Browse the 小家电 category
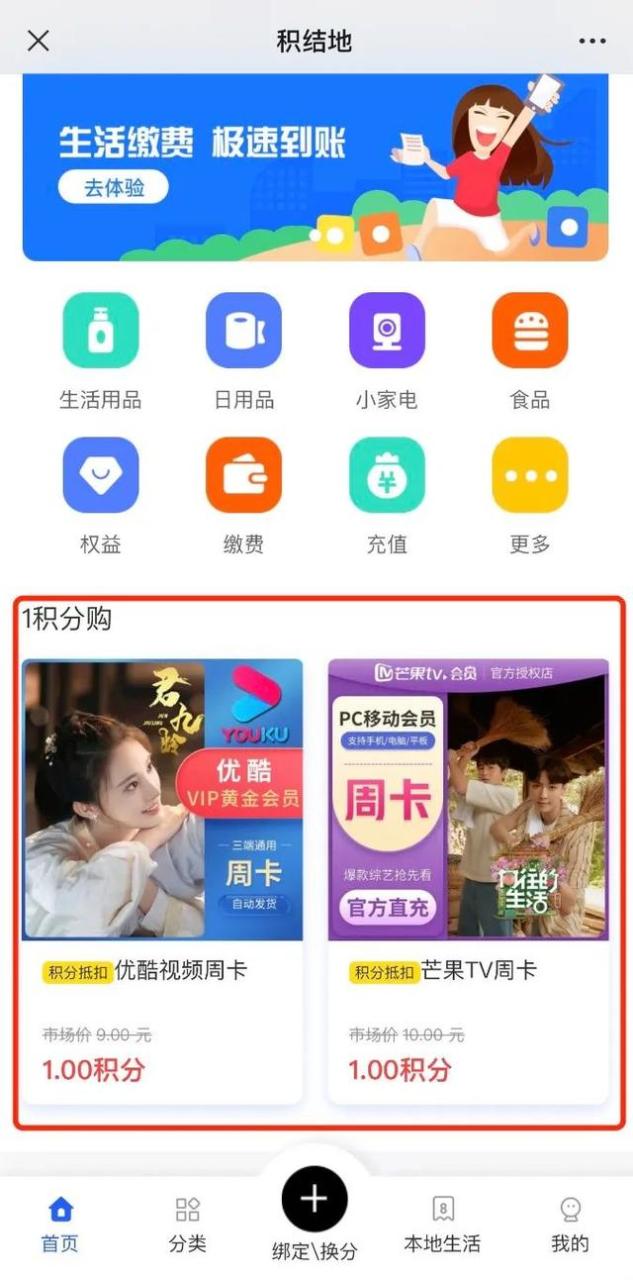This screenshot has width=633, height=1280. (386, 331)
